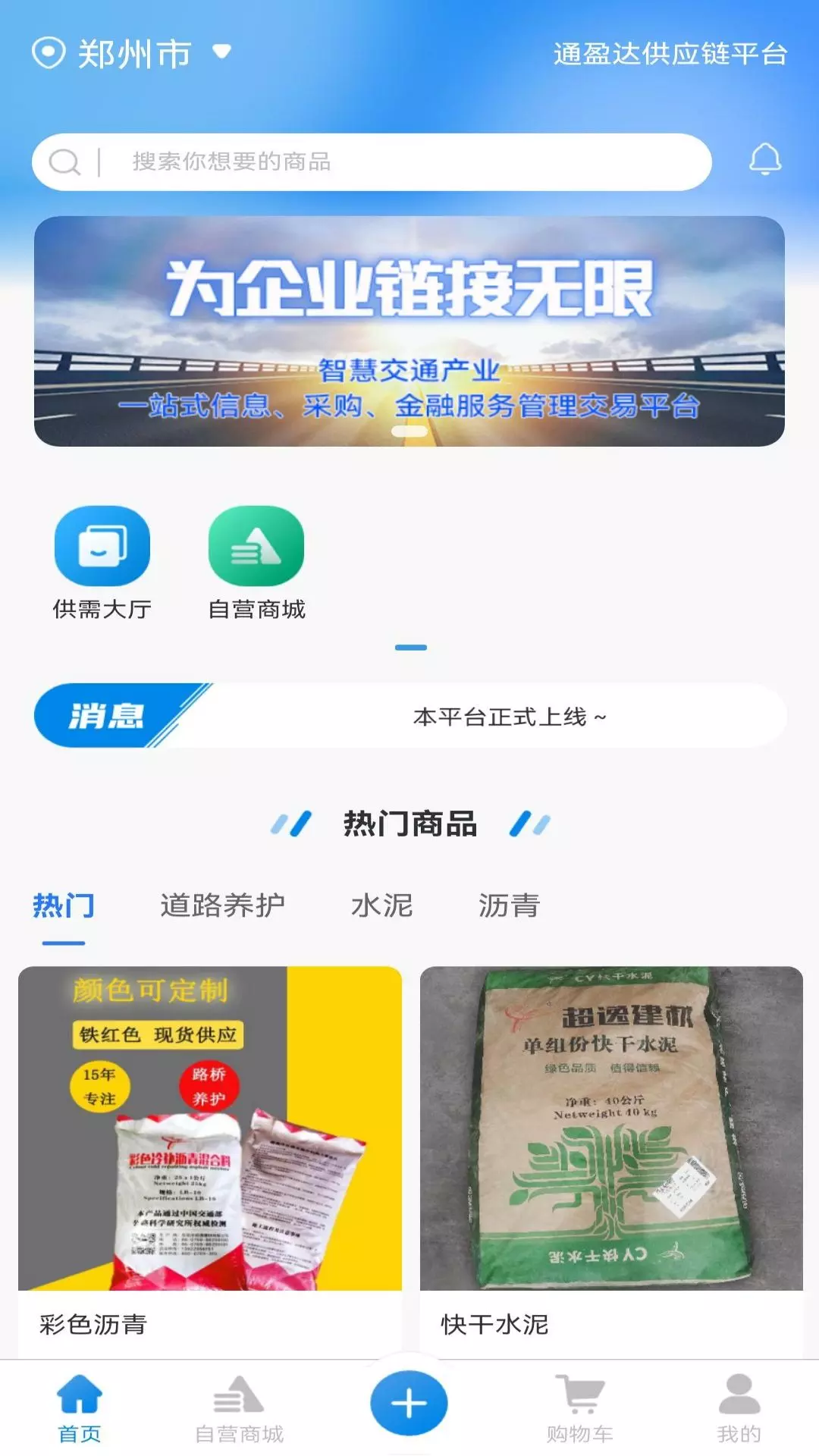Open the 购物车 tab
The height and width of the screenshot is (1456, 819).
click(x=580, y=1409)
